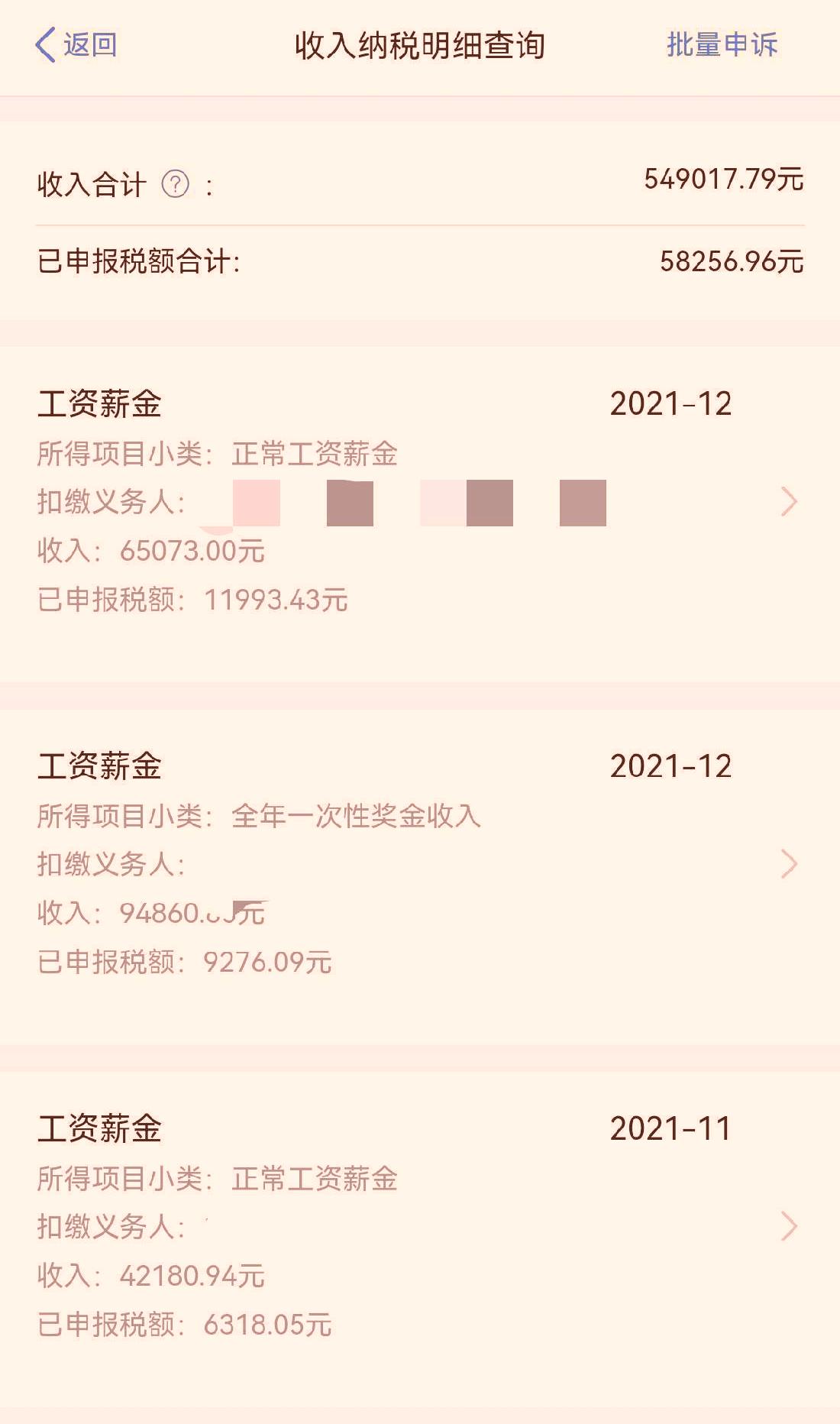Open 批量申诉 in the top bar
840x1424 pixels.
[x=721, y=46]
